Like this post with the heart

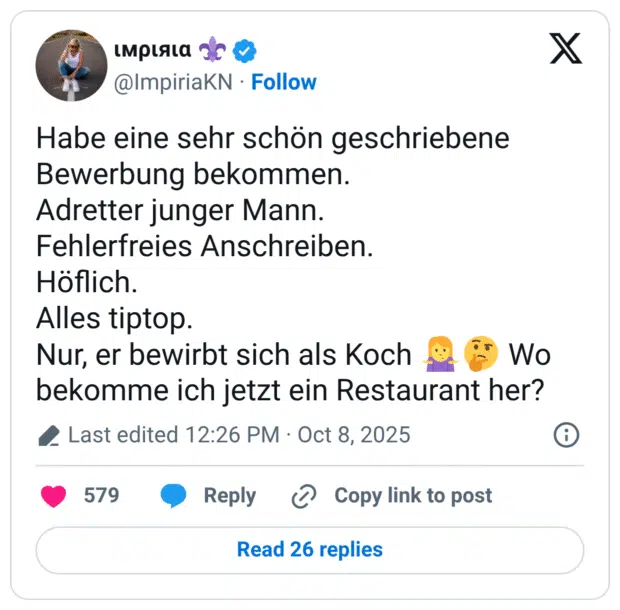coord(53,495)
